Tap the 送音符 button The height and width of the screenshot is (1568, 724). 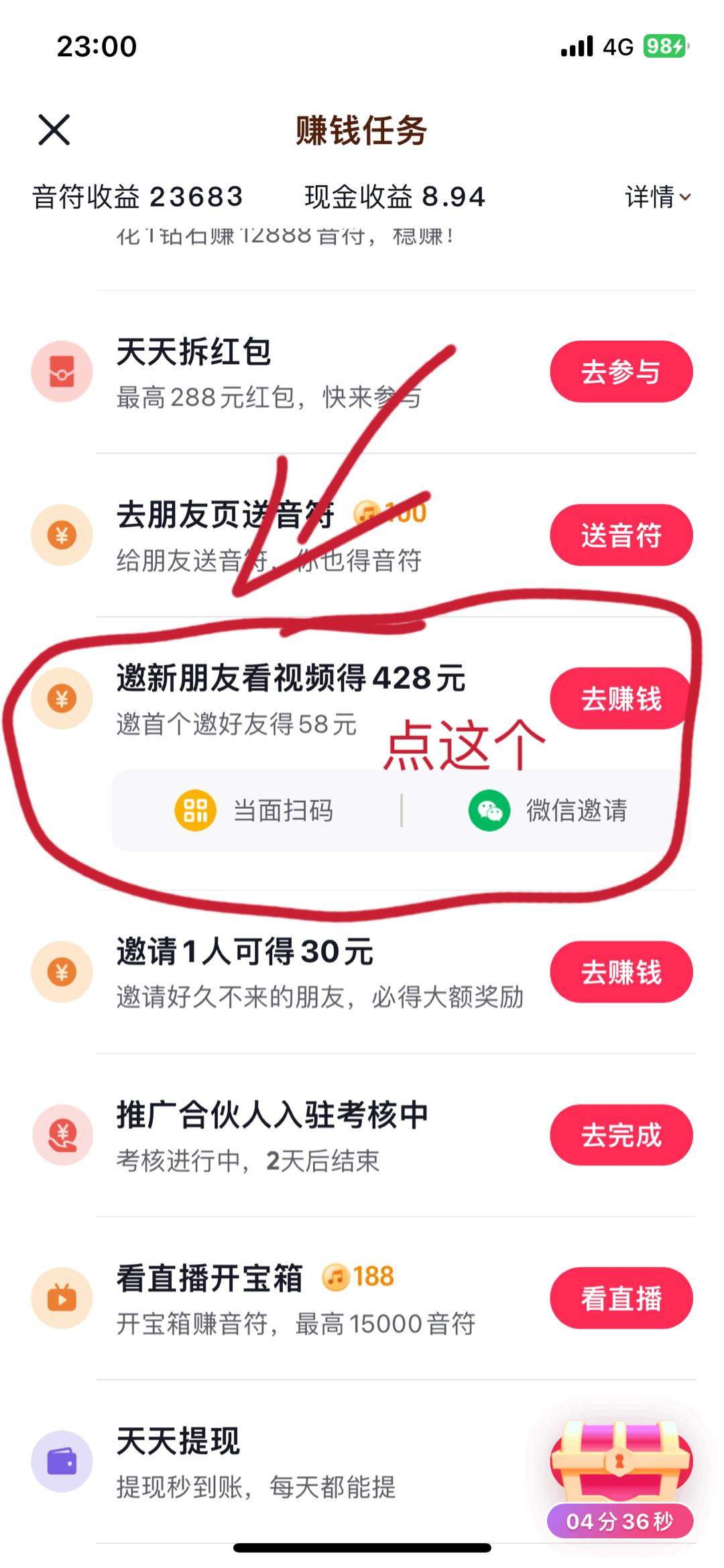(621, 535)
